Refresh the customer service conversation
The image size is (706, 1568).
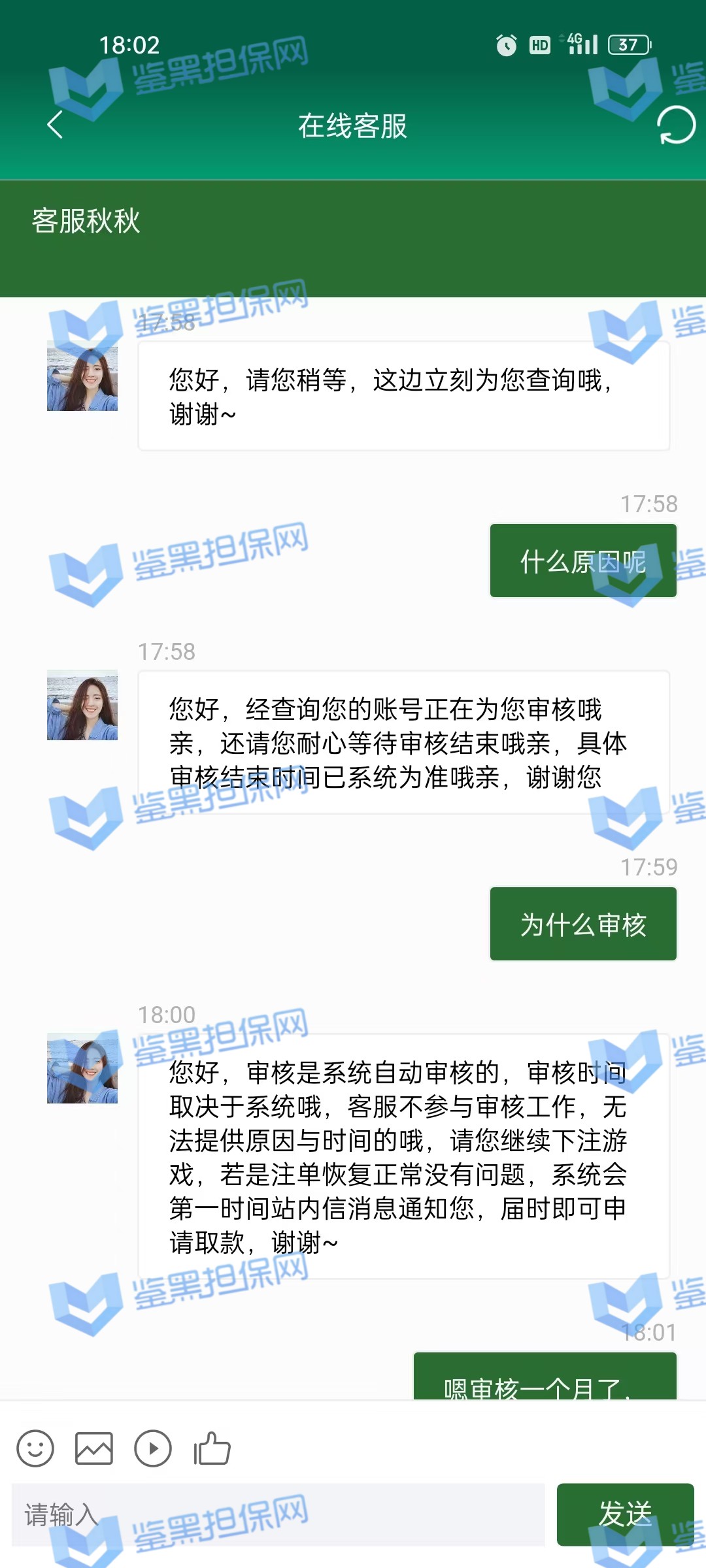click(x=675, y=125)
